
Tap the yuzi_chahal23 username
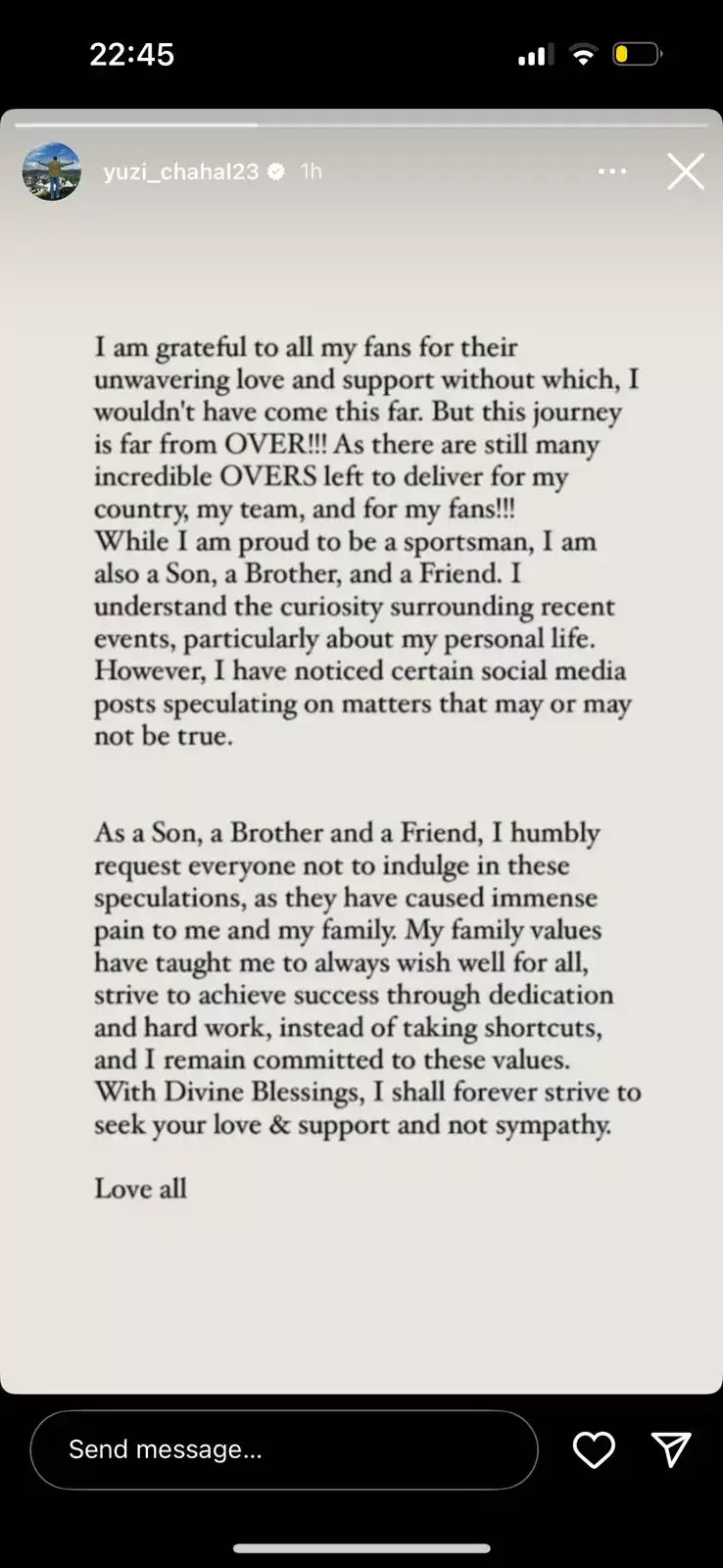coord(181,171)
